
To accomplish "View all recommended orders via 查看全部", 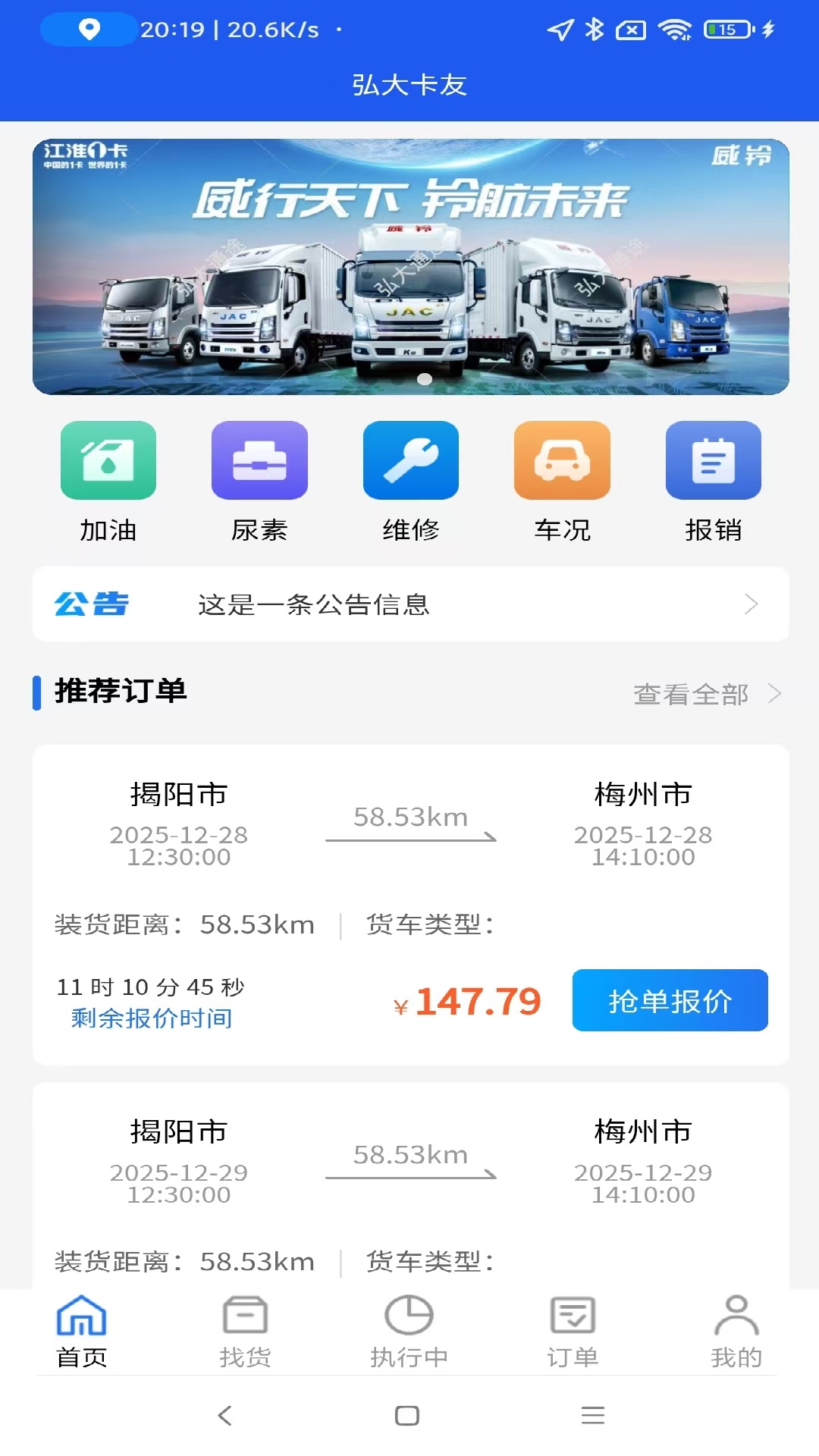I will (x=706, y=694).
